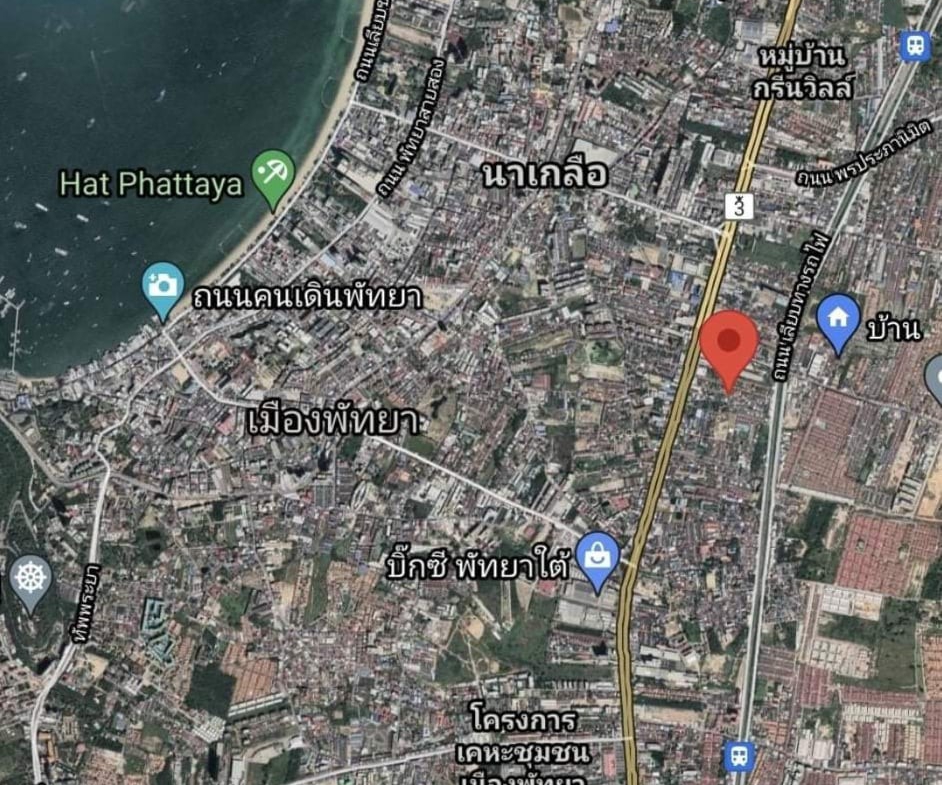Open the ถนนคนเดินพัทยา camera marker
Image resolution: width=942 pixels, height=785 pixels.
[x=163, y=287]
